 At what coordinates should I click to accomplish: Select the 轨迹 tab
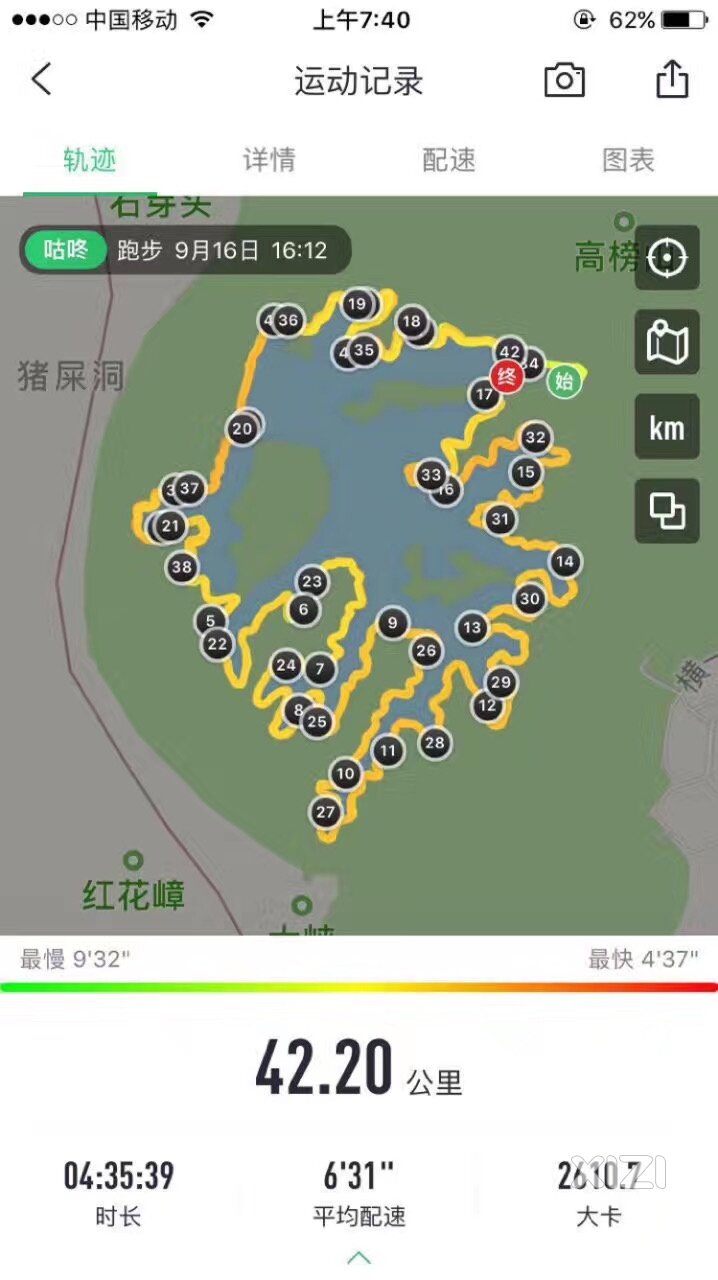click(x=90, y=160)
